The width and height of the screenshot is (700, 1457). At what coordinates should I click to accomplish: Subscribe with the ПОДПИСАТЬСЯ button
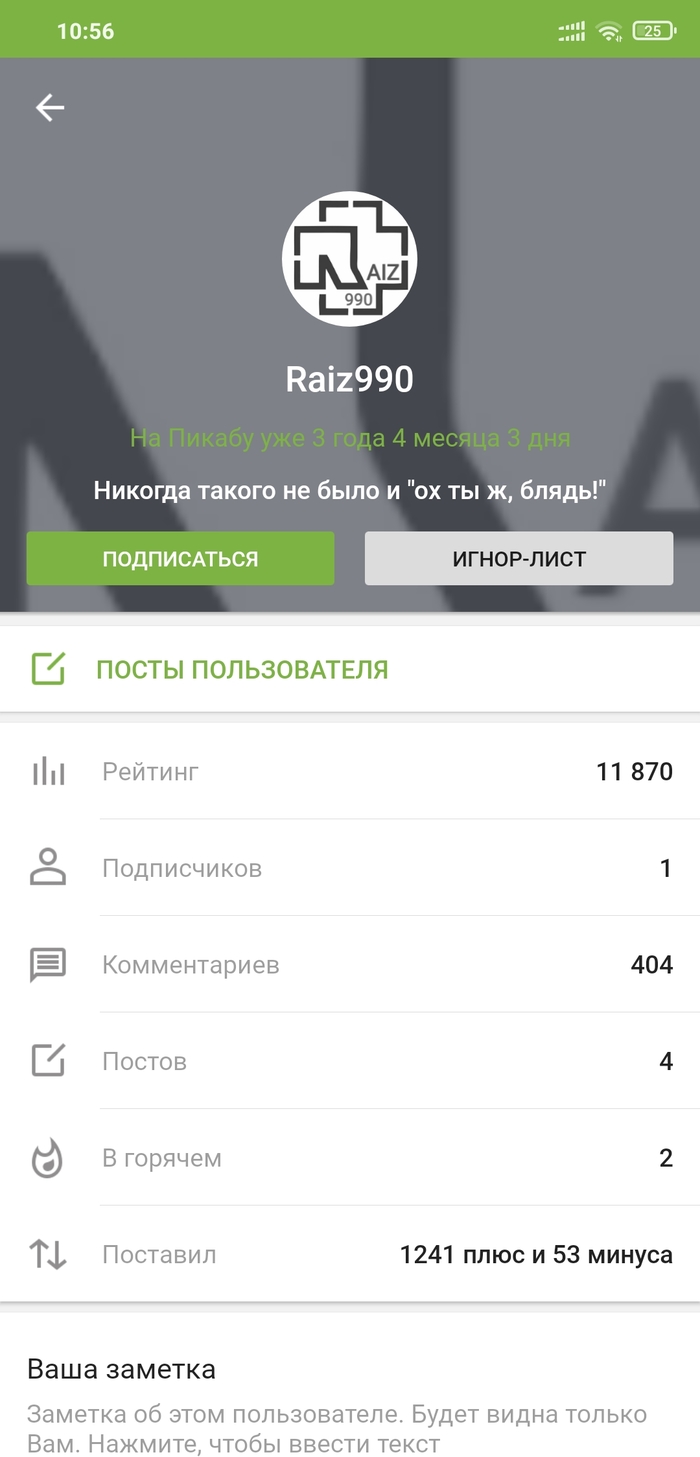pos(180,559)
